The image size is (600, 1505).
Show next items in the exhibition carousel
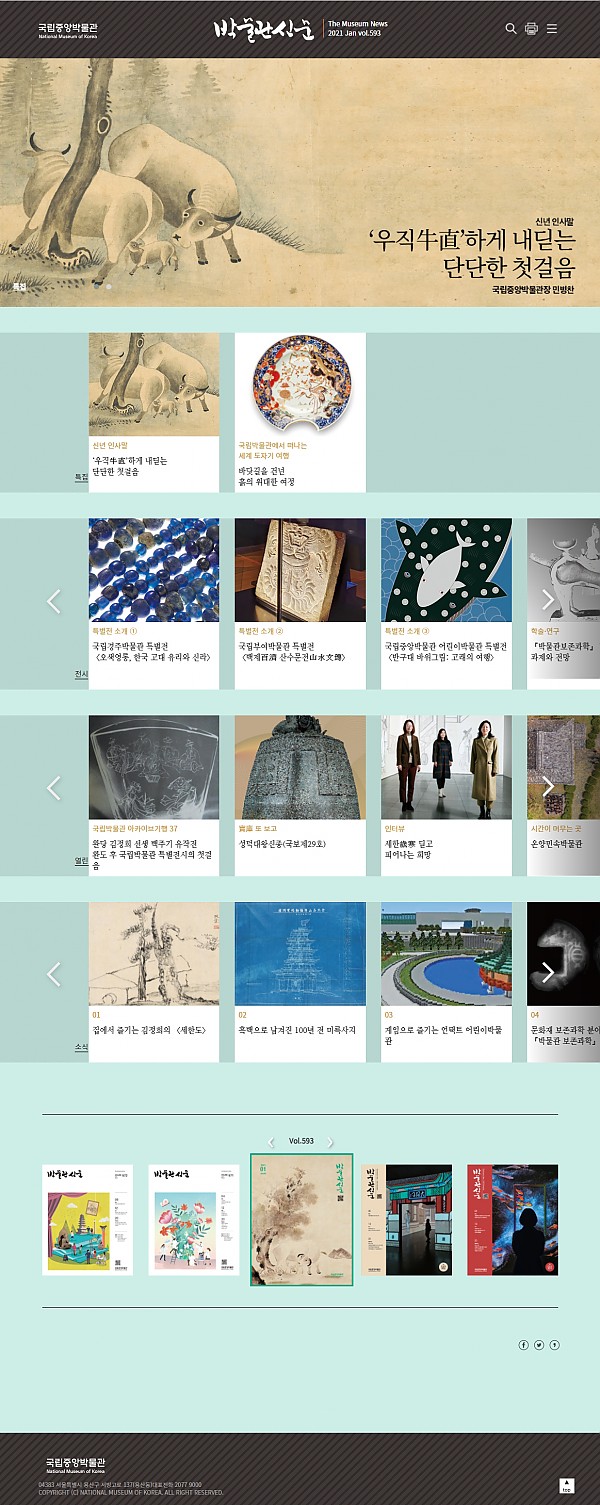[548, 600]
